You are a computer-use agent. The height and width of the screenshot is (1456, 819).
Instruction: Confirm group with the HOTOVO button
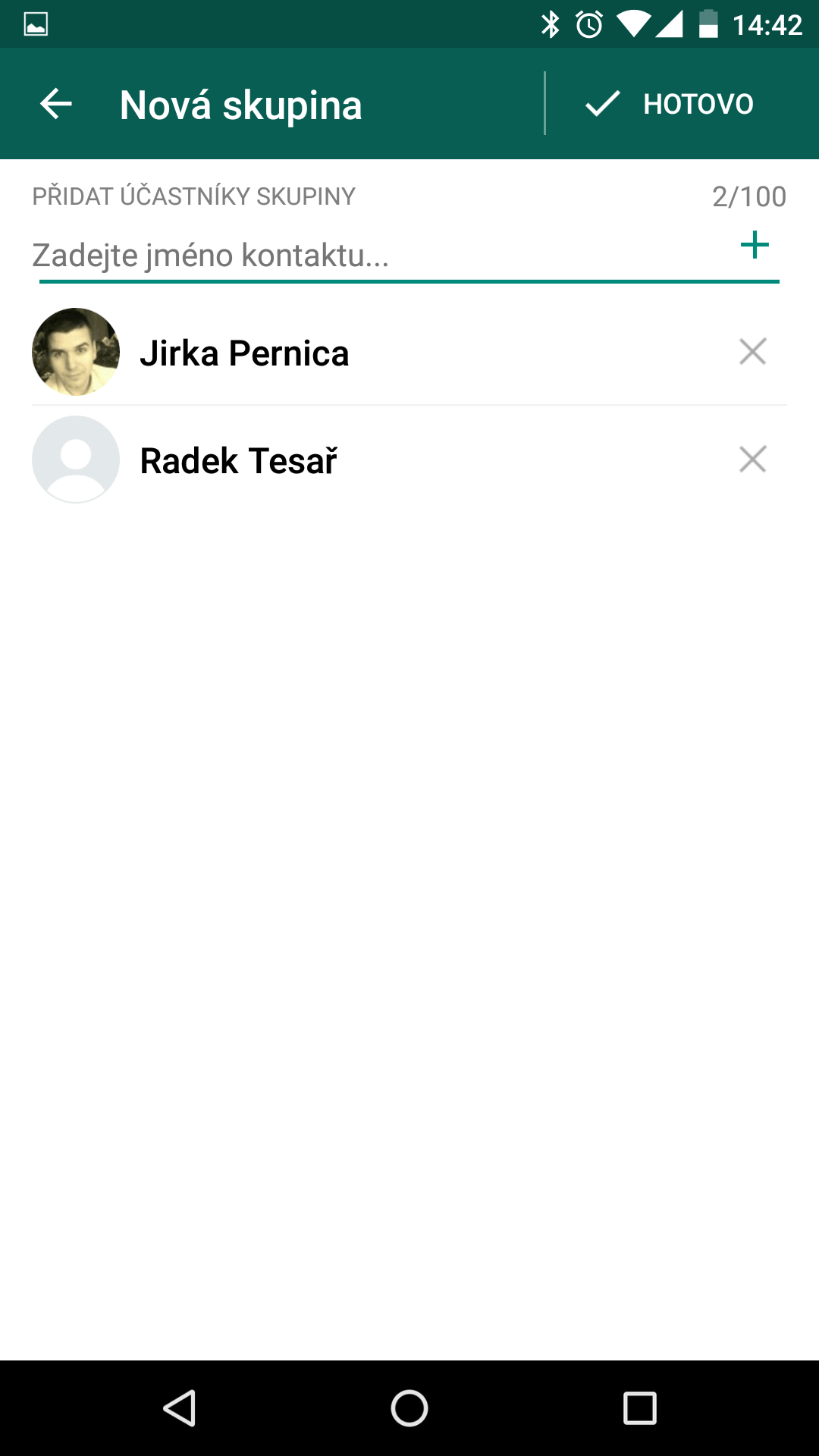point(669,104)
